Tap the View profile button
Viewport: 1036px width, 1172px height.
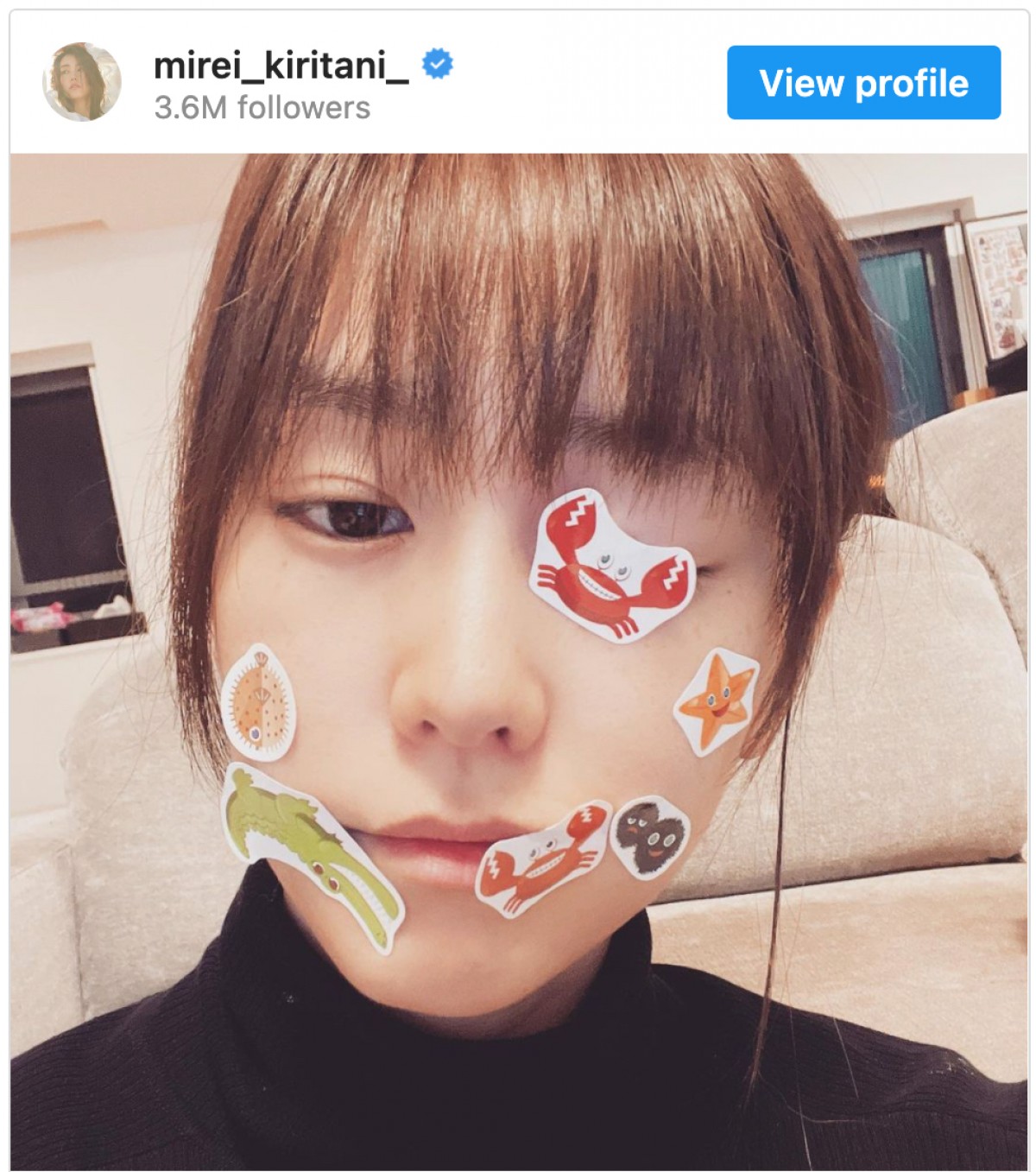[x=863, y=83]
